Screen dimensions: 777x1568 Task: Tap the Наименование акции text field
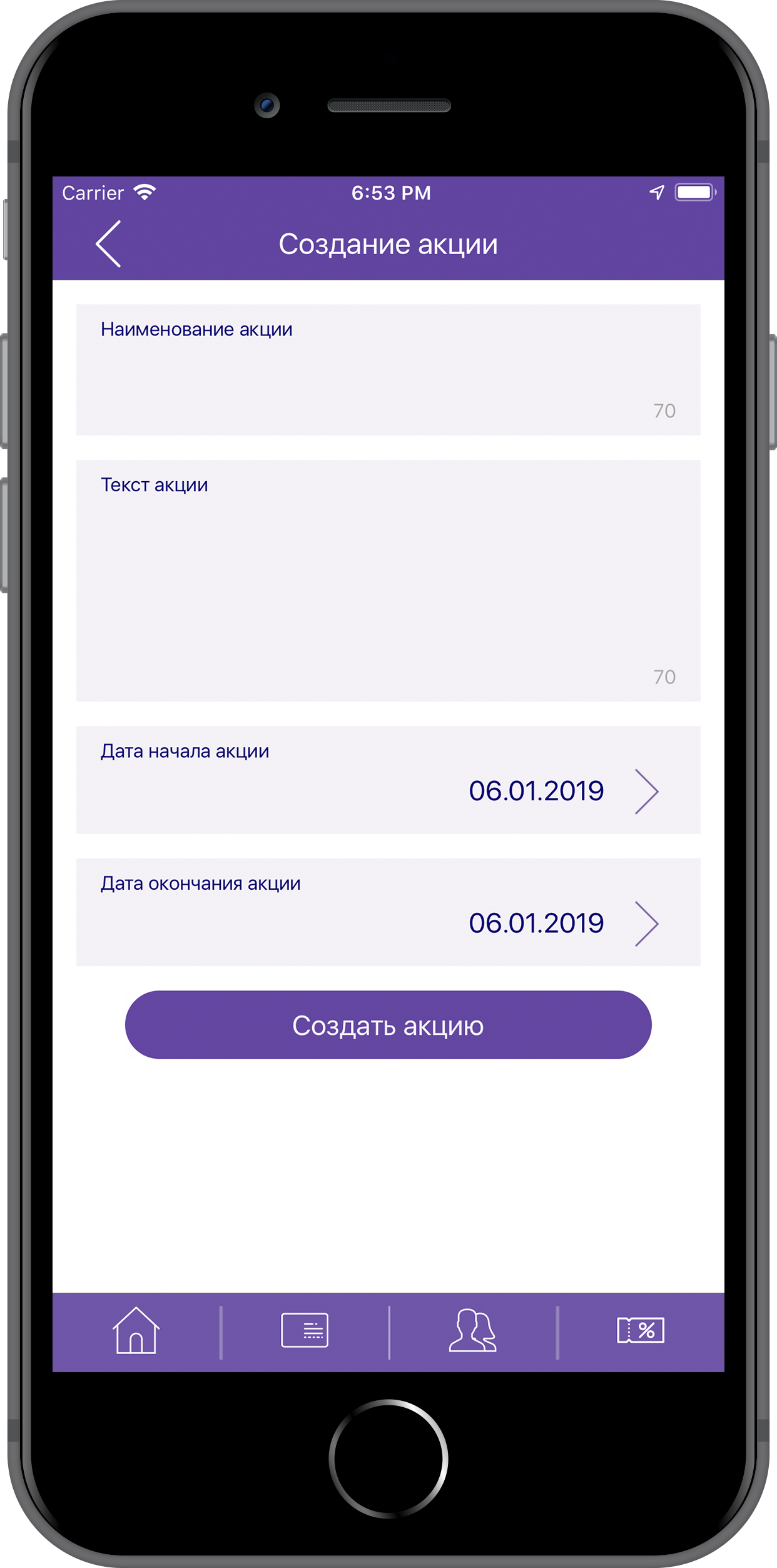click(x=388, y=375)
